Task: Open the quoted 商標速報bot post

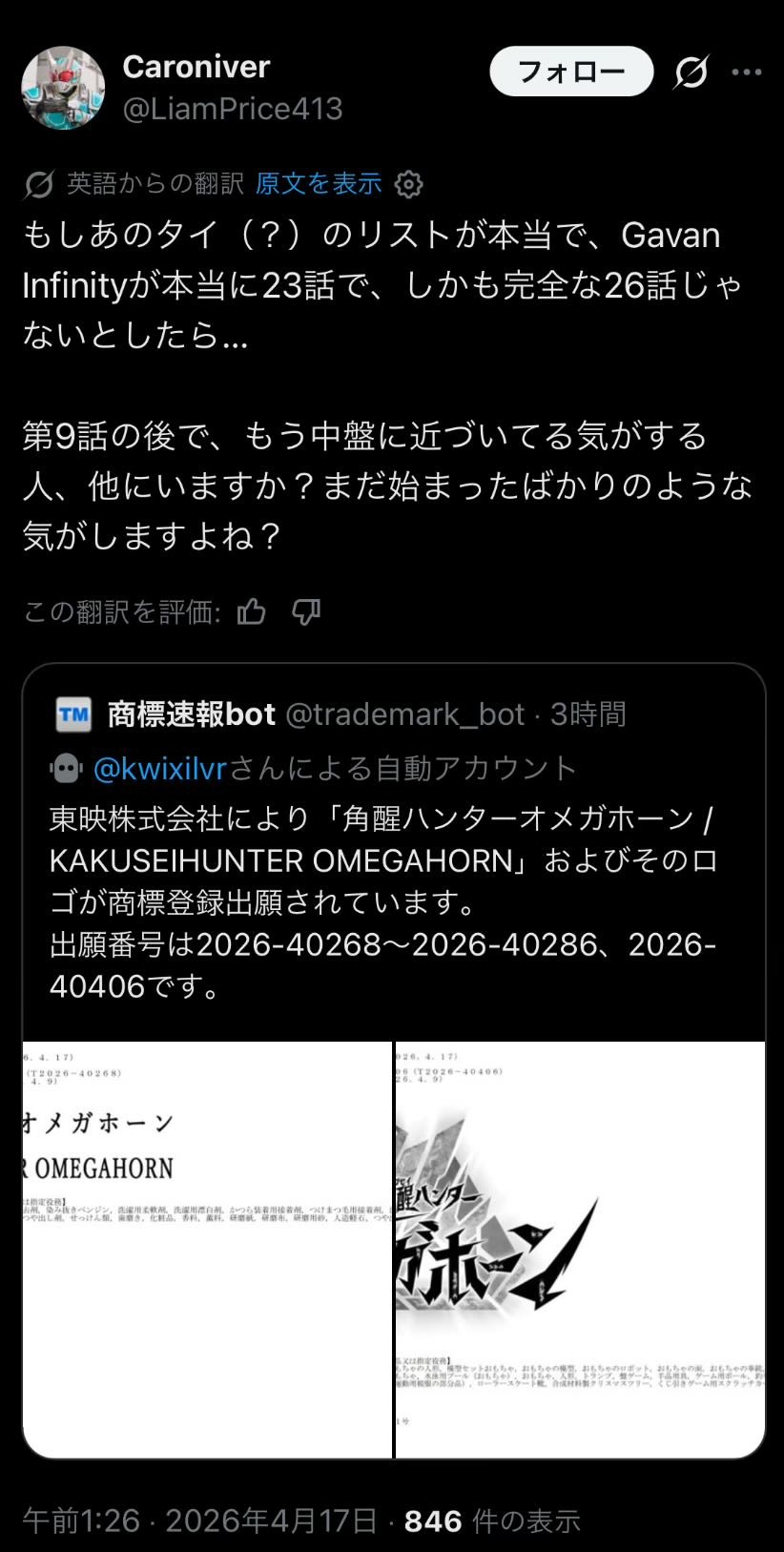Action: coord(382,859)
